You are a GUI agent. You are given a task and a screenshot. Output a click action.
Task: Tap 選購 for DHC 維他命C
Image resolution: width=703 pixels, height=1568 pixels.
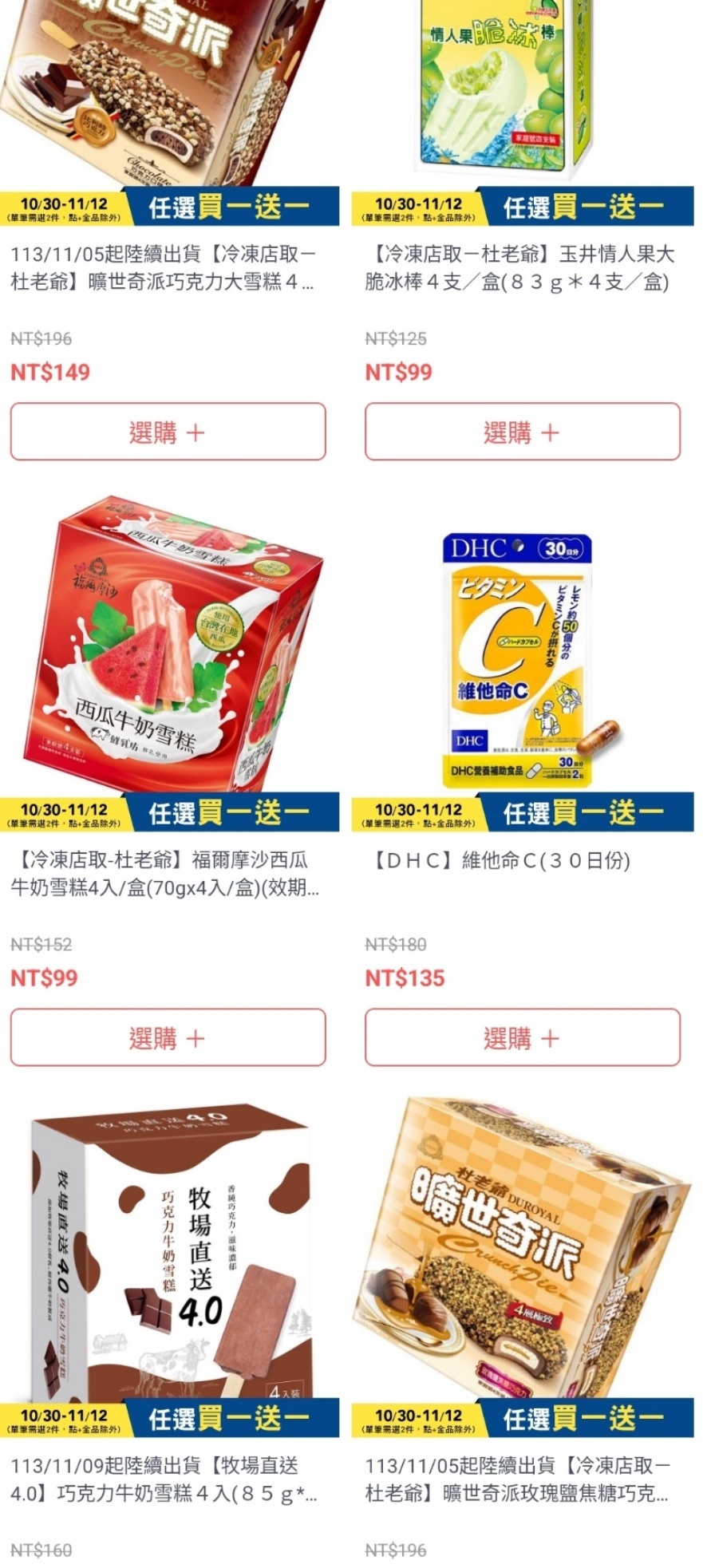click(x=522, y=1037)
